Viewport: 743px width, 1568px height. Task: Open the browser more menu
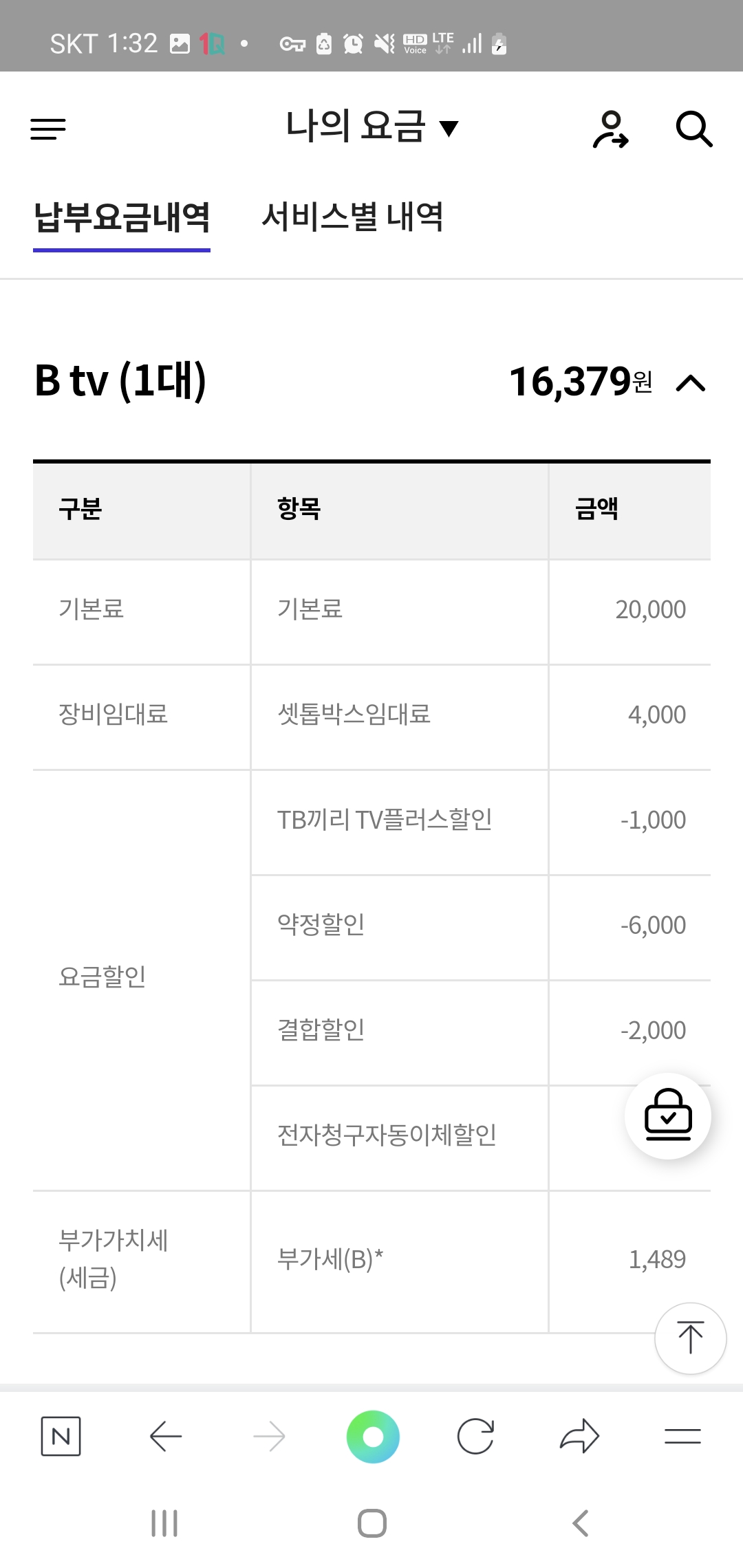(682, 1436)
